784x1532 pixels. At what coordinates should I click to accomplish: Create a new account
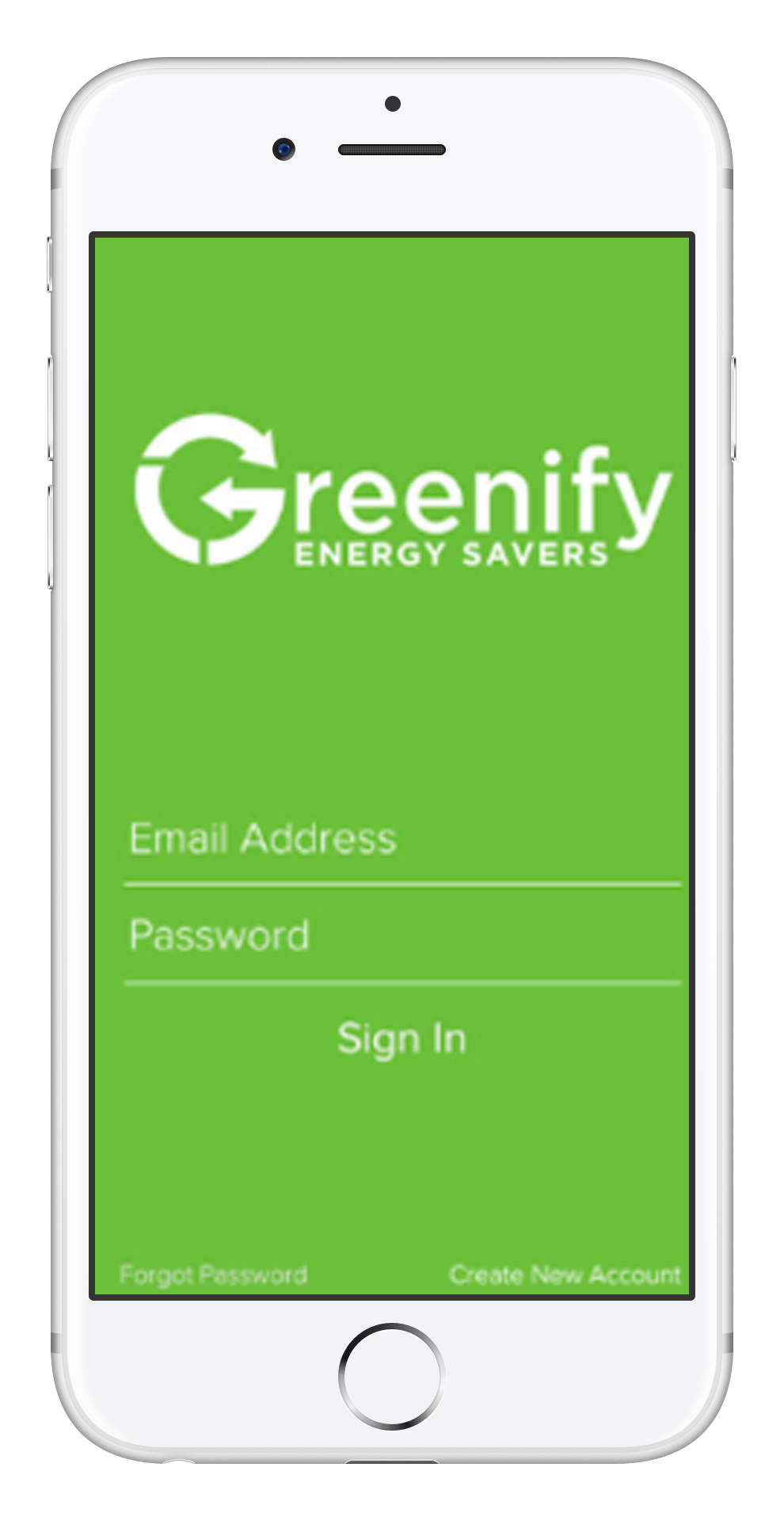tap(564, 1275)
